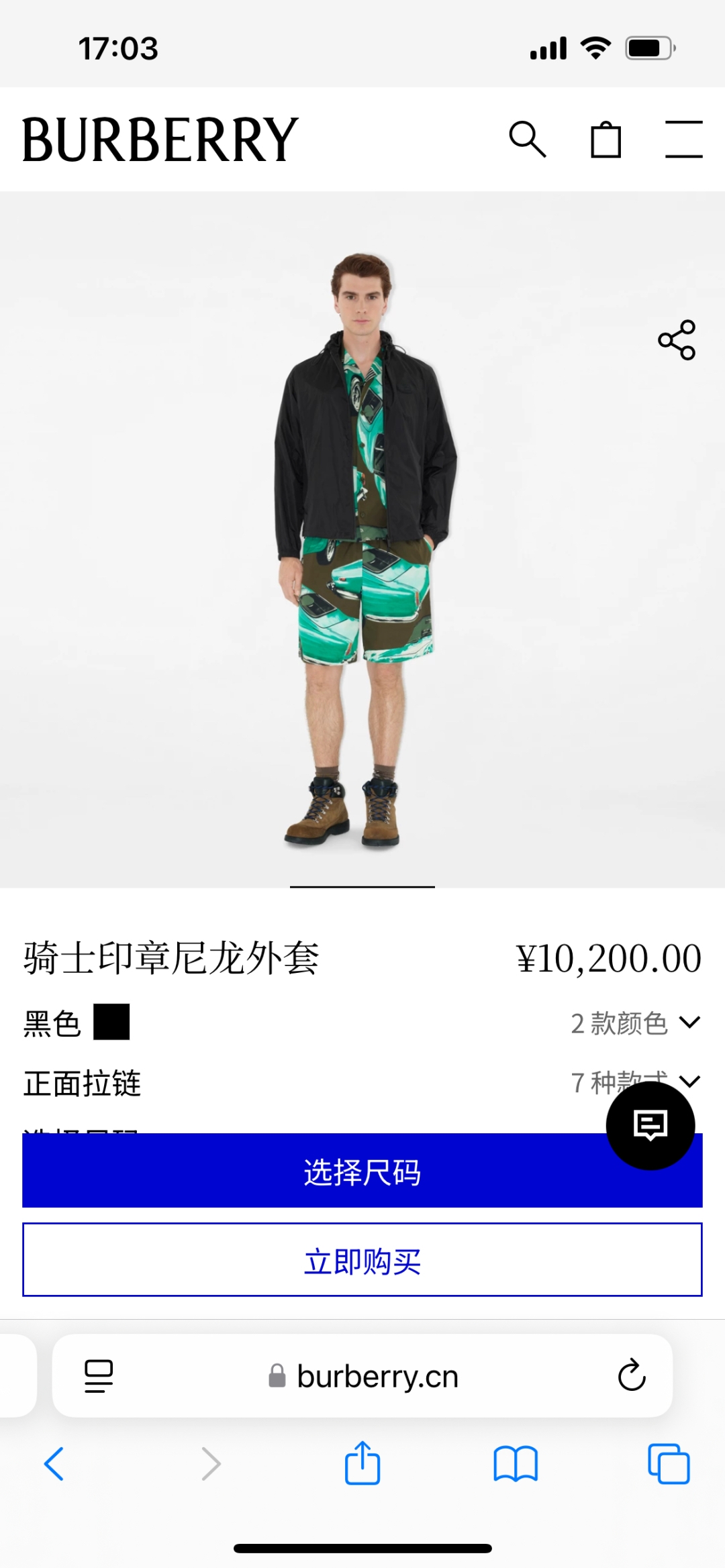Reload the burberry.cn page
The image size is (725, 1568).
(x=631, y=1375)
